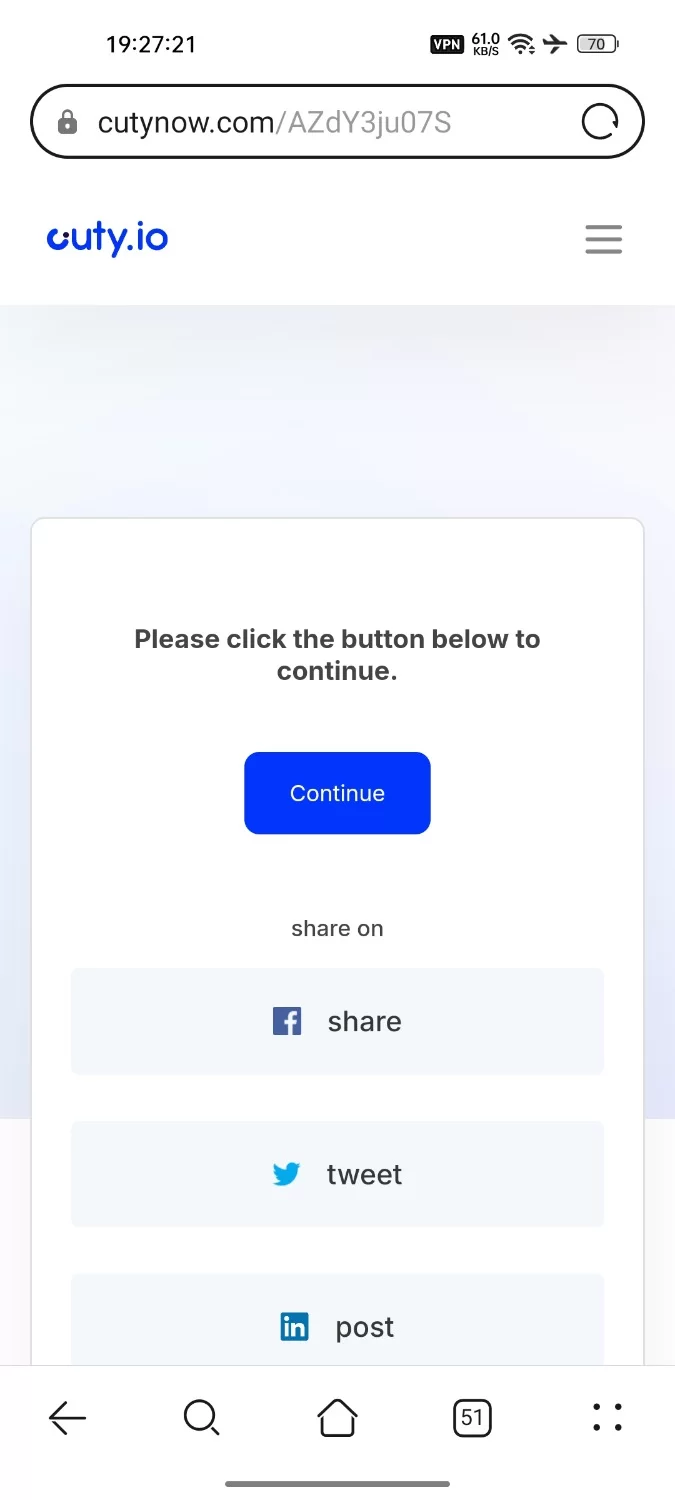The width and height of the screenshot is (675, 1500).
Task: Post the link on LinkedIn
Action: pos(337,1327)
